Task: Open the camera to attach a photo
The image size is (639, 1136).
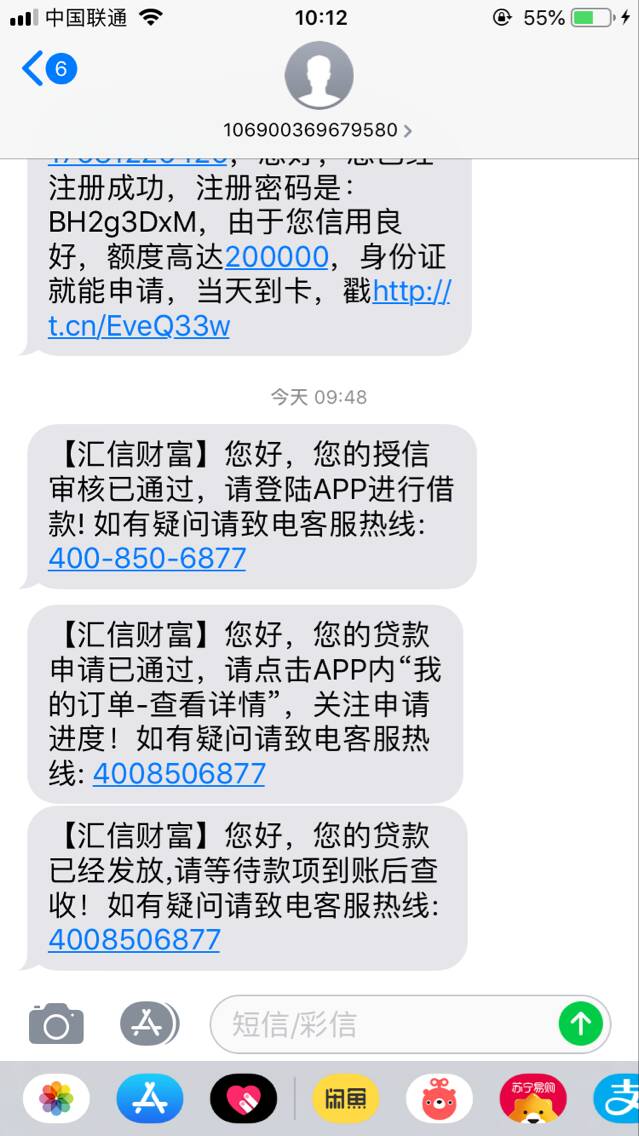Action: 56,1024
